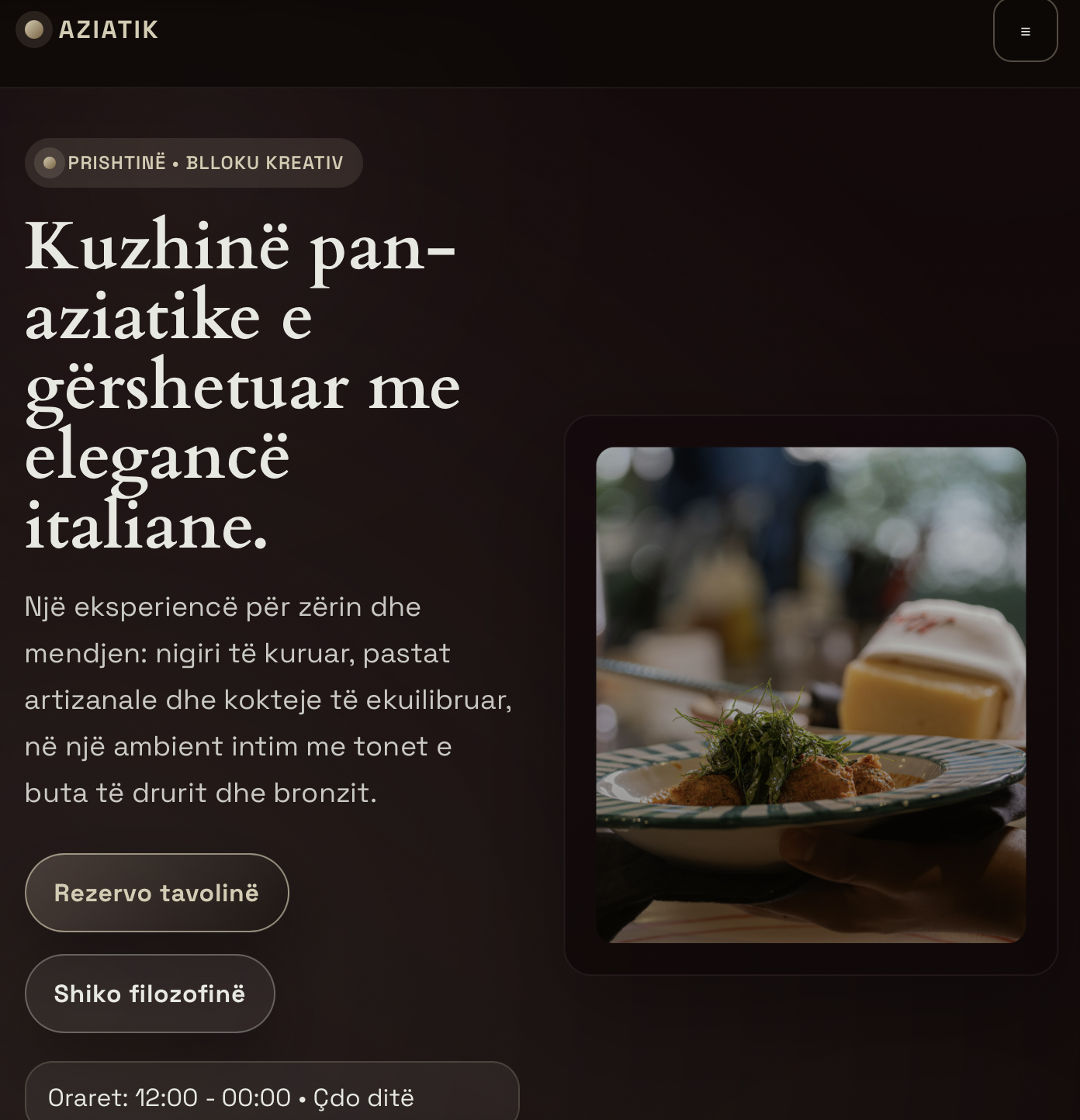The image size is (1080, 1120).
Task: Click Shiko filozofinë to view the philosophy
Action: 150,994
